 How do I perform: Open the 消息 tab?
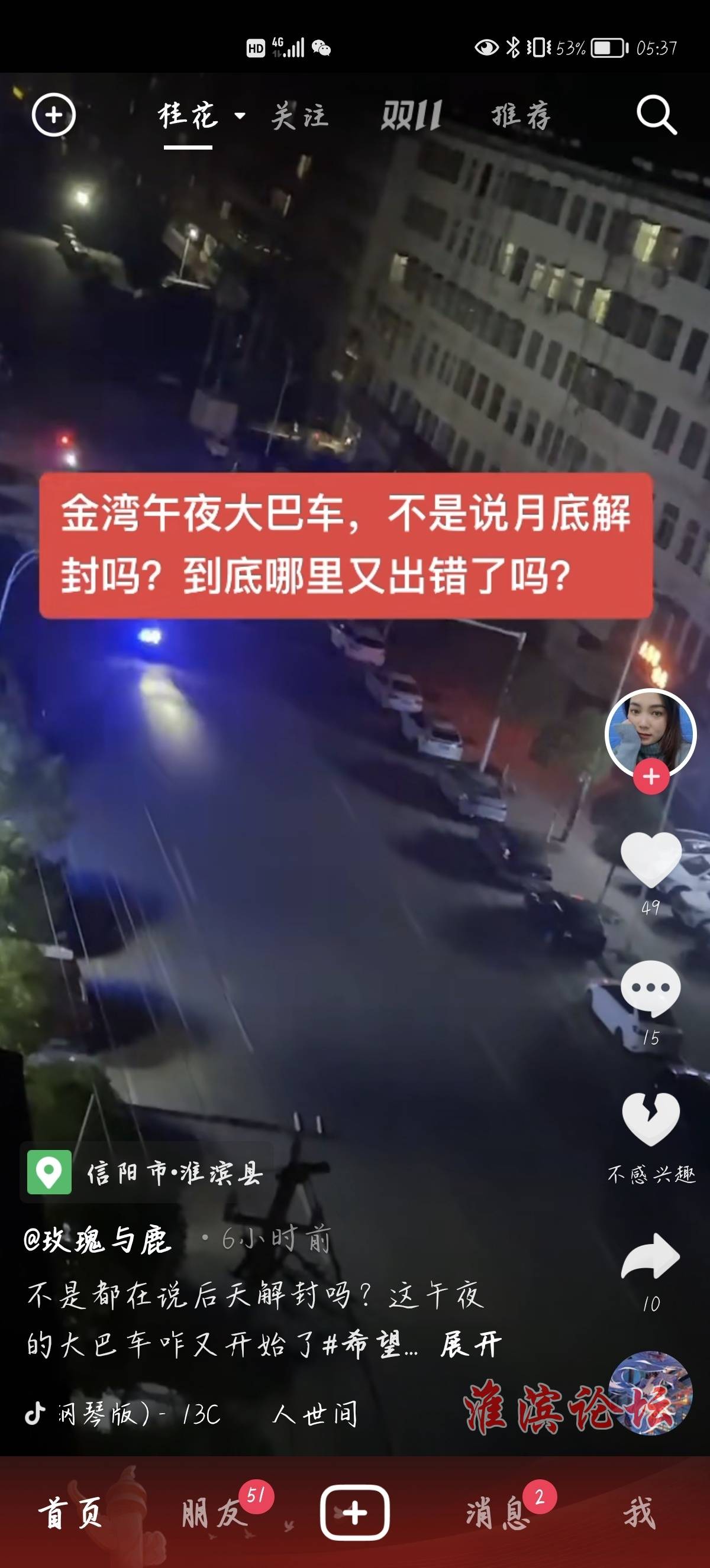pos(498,1514)
